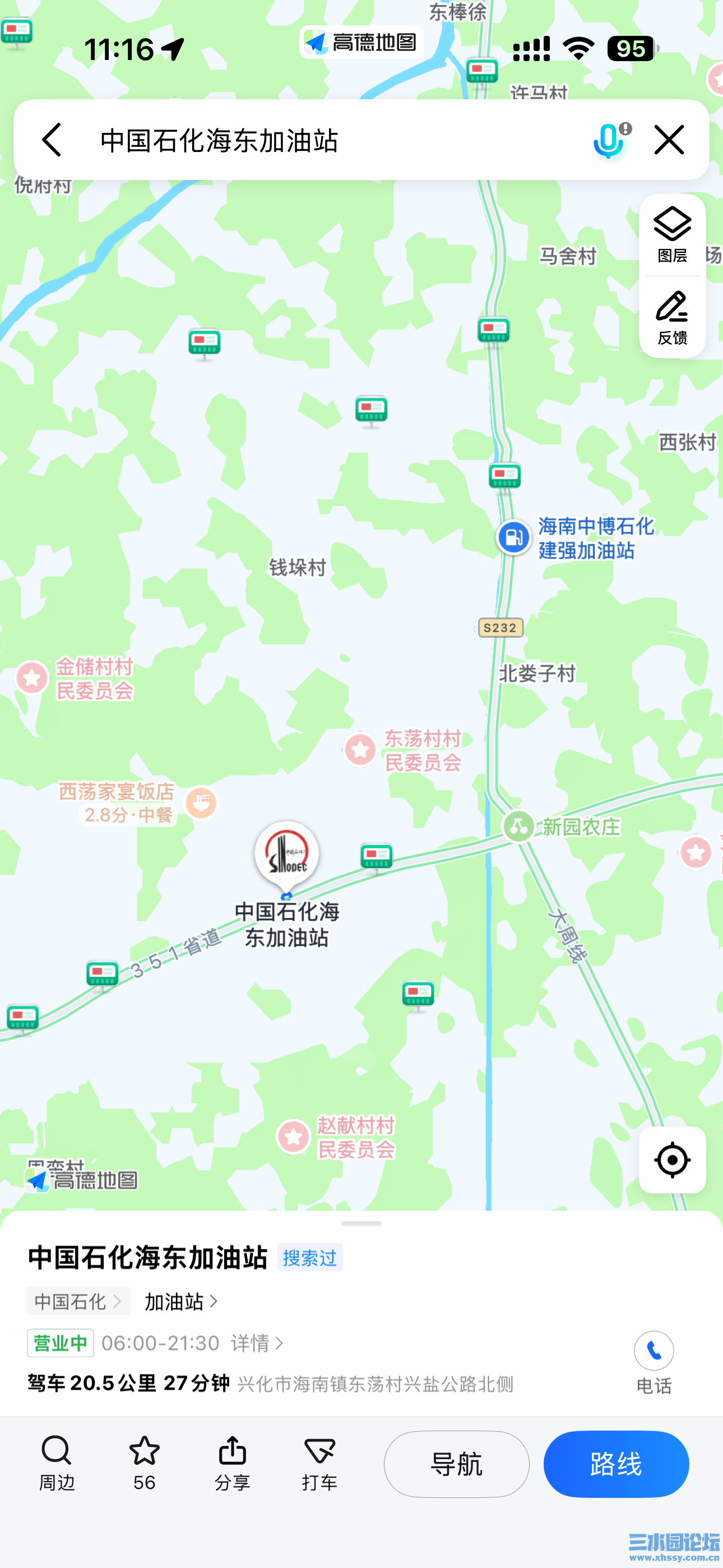723x1568 pixels.
Task: Toggle favorite with the star showing 56
Action: tap(143, 1461)
